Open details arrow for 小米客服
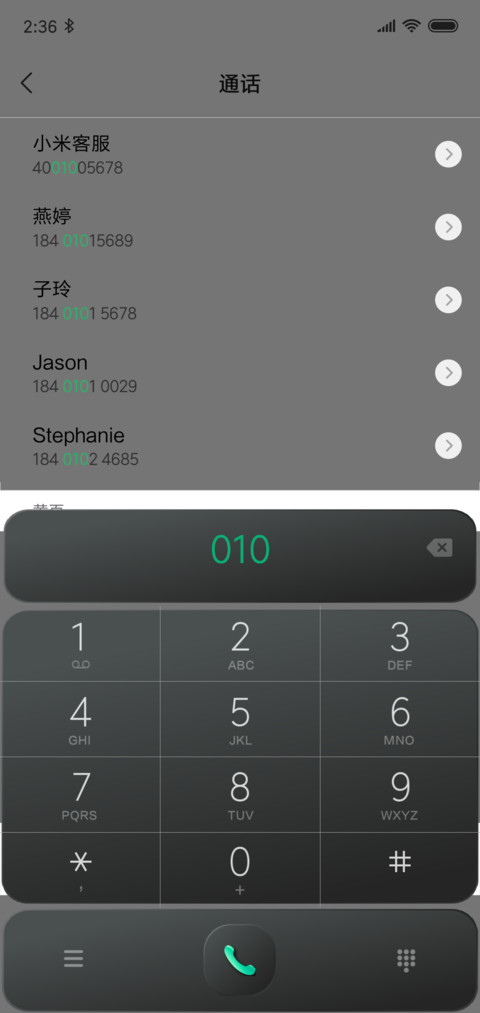The height and width of the screenshot is (1013, 480). [448, 154]
